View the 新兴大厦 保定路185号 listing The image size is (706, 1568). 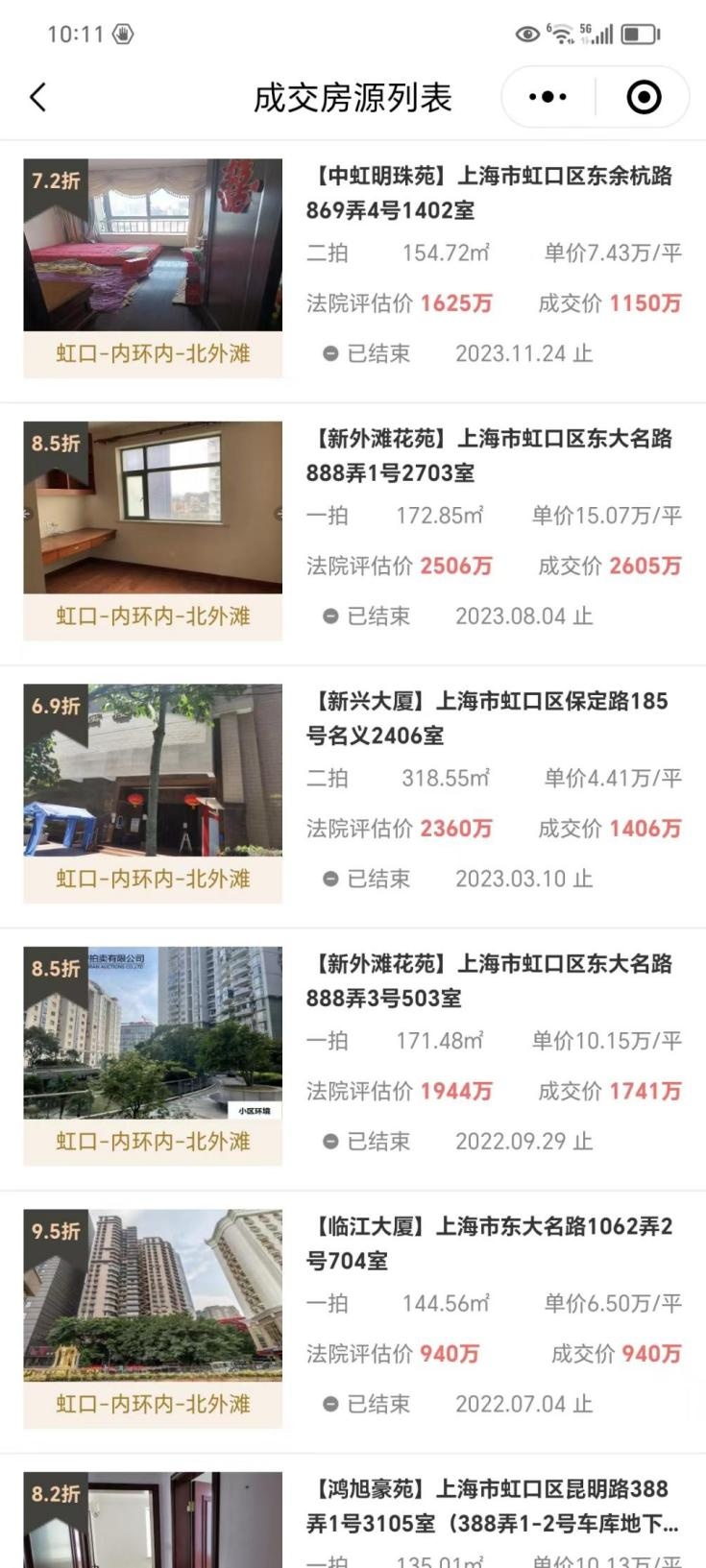487,717
